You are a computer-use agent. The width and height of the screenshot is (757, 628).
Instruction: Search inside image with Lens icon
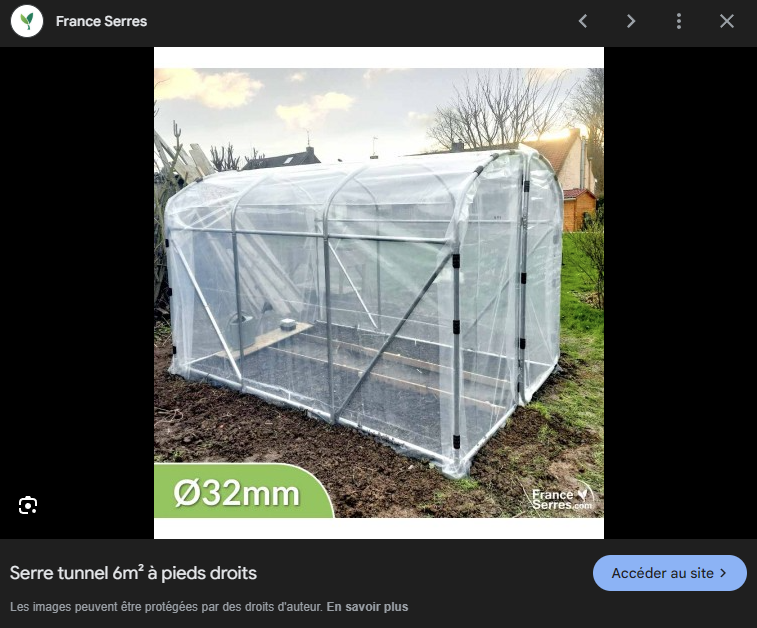(28, 505)
